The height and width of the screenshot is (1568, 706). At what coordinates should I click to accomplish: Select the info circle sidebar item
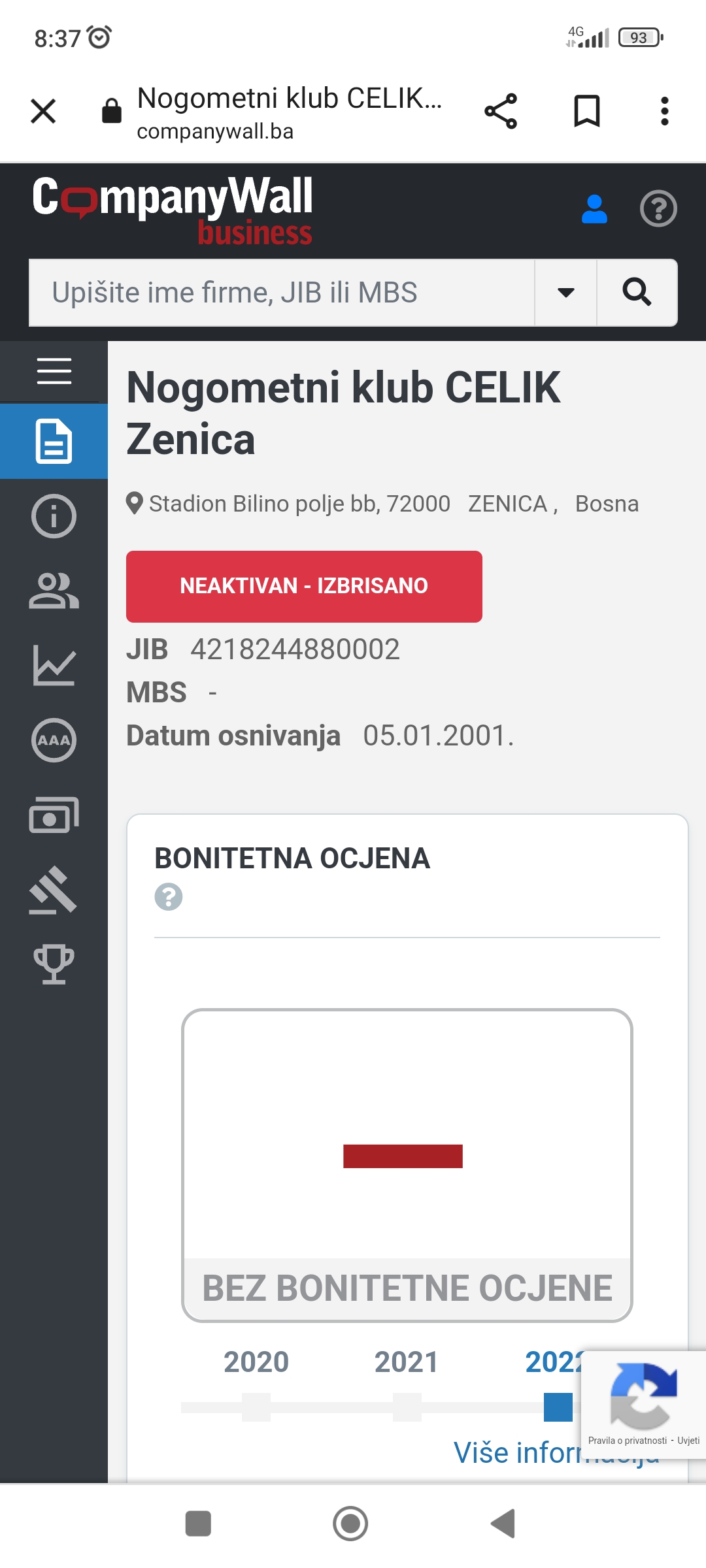(54, 516)
